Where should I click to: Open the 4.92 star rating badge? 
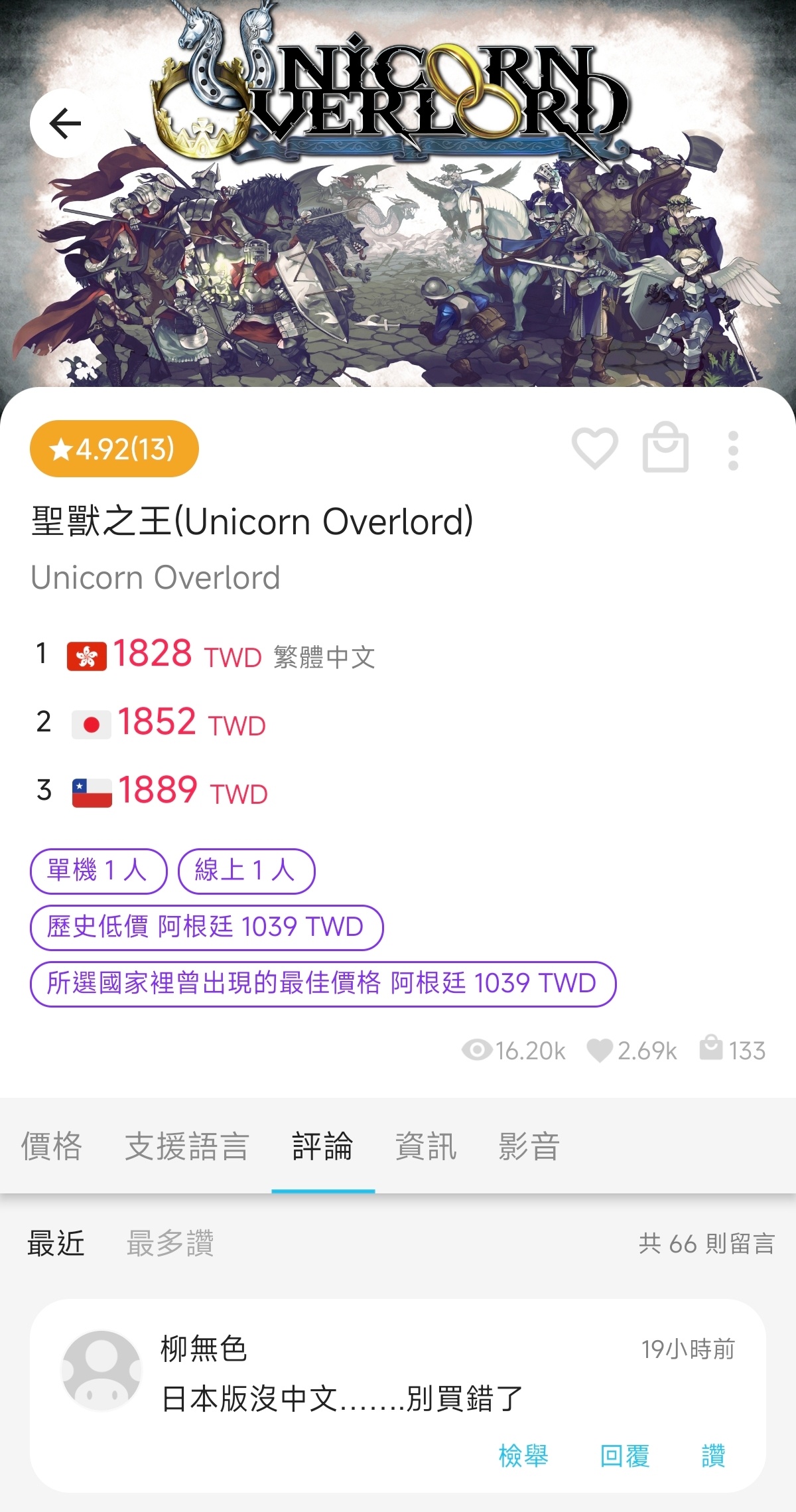tap(114, 449)
